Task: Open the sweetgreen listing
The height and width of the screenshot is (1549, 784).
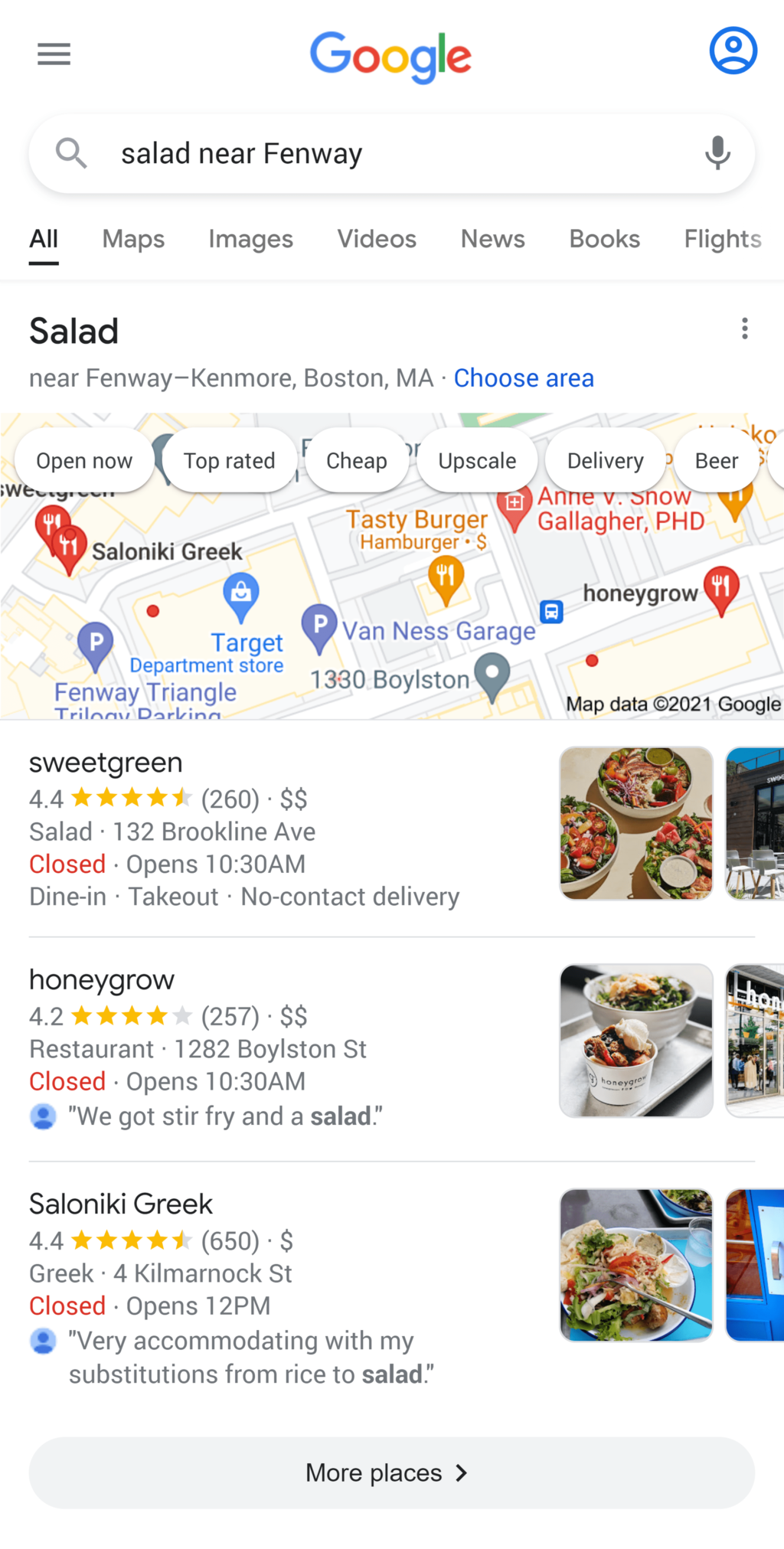Action: click(106, 763)
